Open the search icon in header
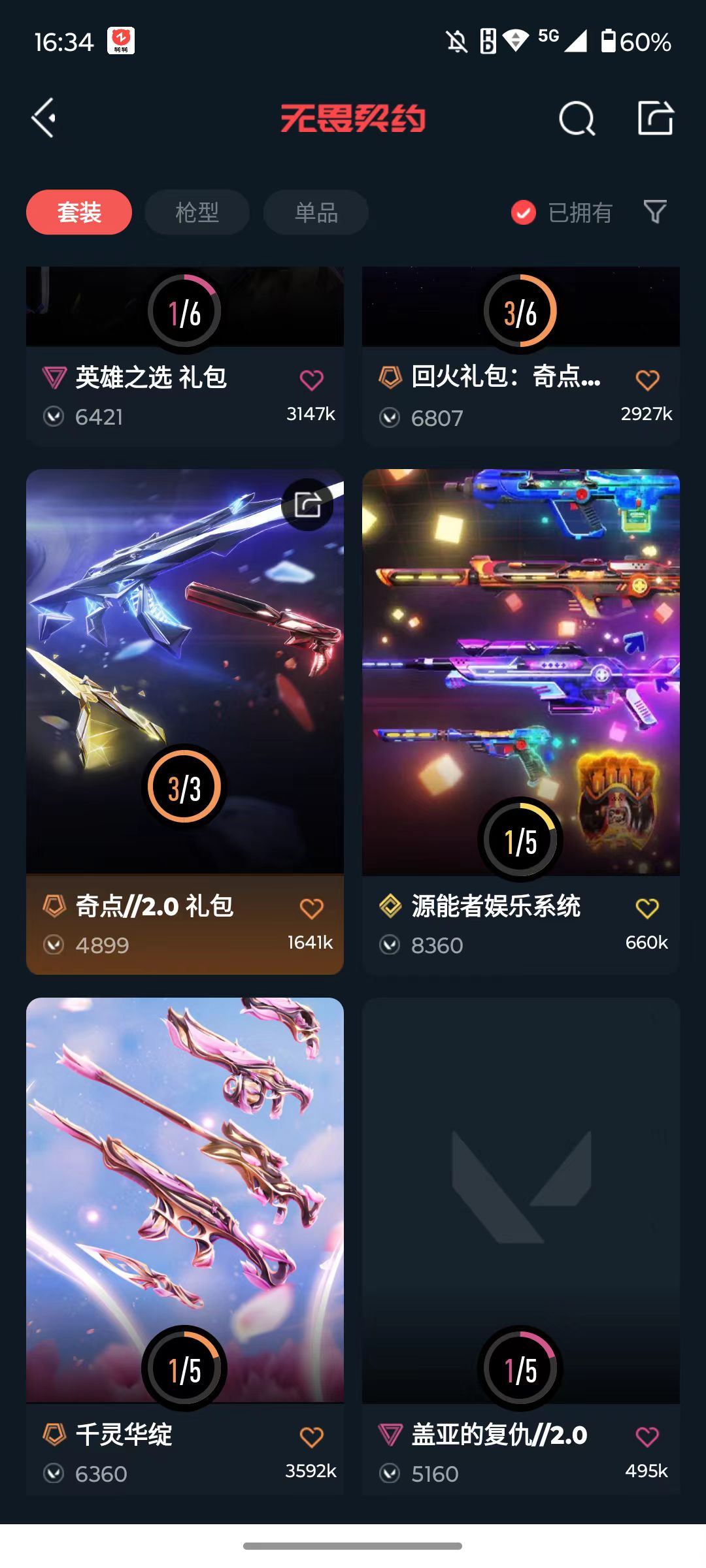This screenshot has width=706, height=1568. pos(577,119)
